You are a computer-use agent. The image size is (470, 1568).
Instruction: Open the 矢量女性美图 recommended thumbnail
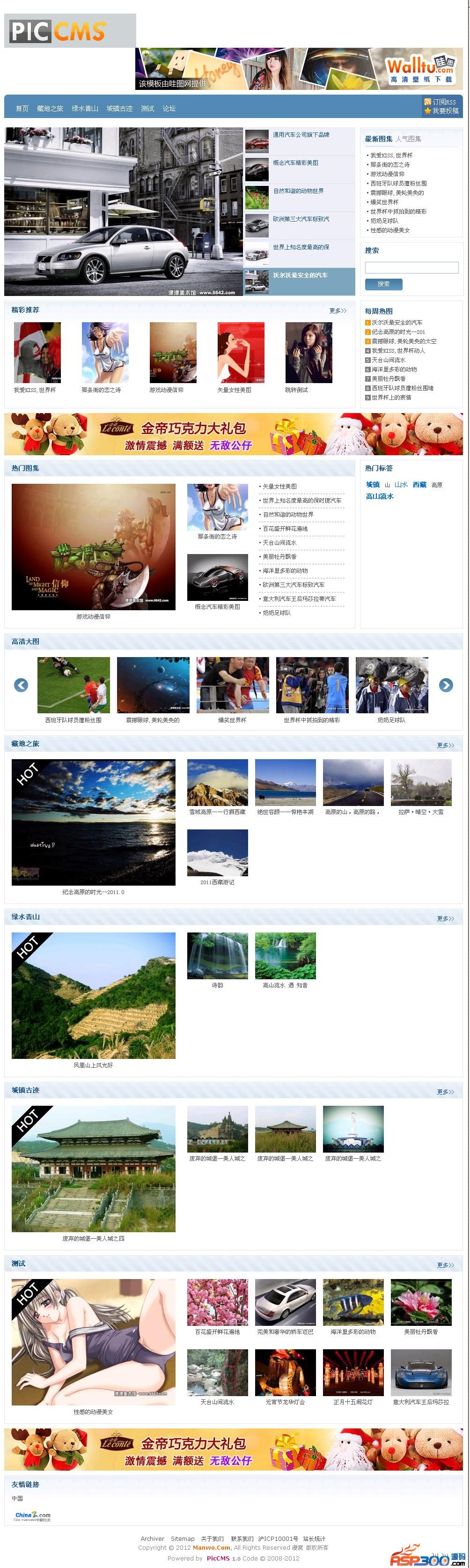(241, 353)
